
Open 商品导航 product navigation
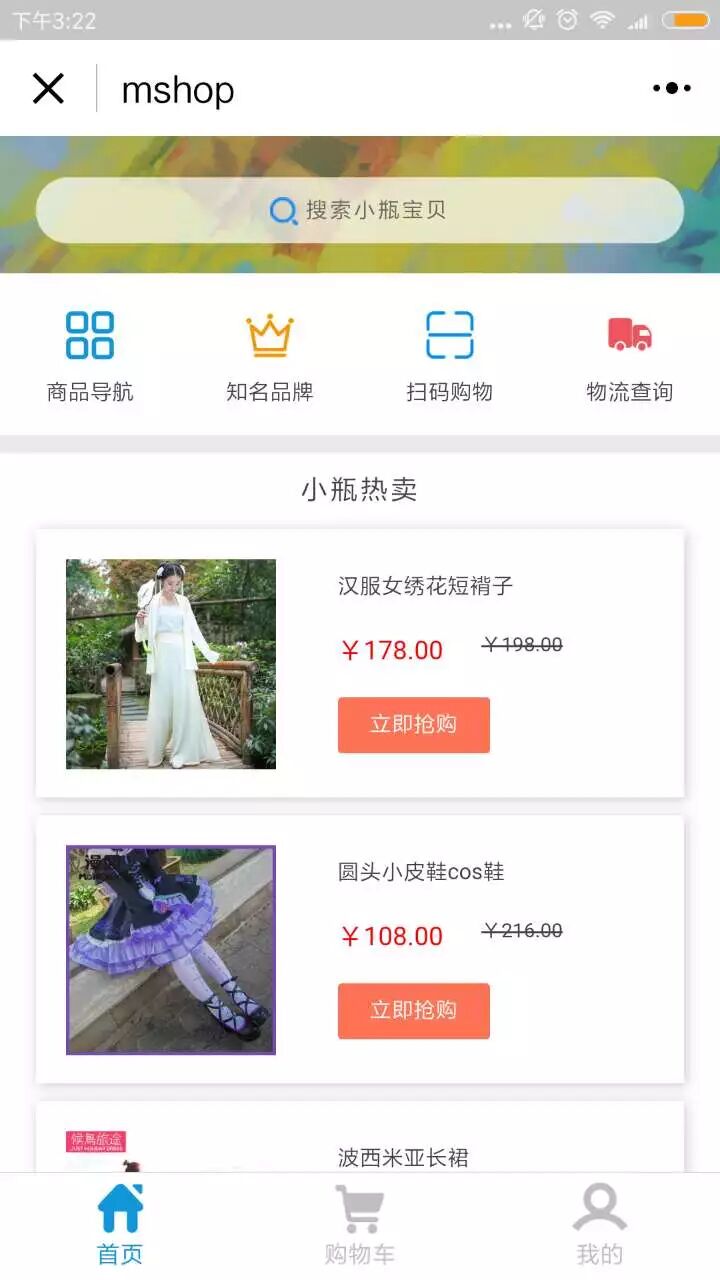click(x=90, y=355)
